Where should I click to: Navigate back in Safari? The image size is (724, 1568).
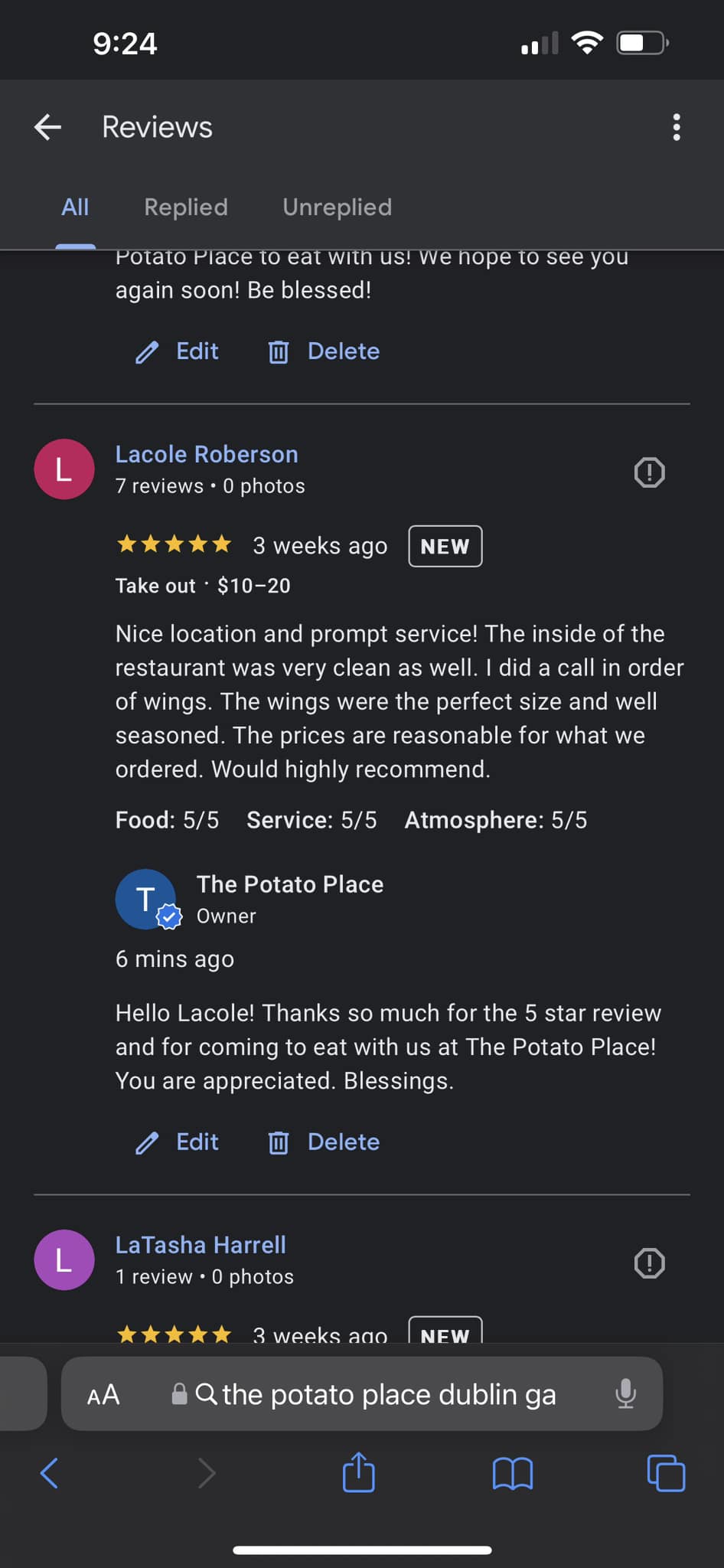click(x=49, y=1472)
